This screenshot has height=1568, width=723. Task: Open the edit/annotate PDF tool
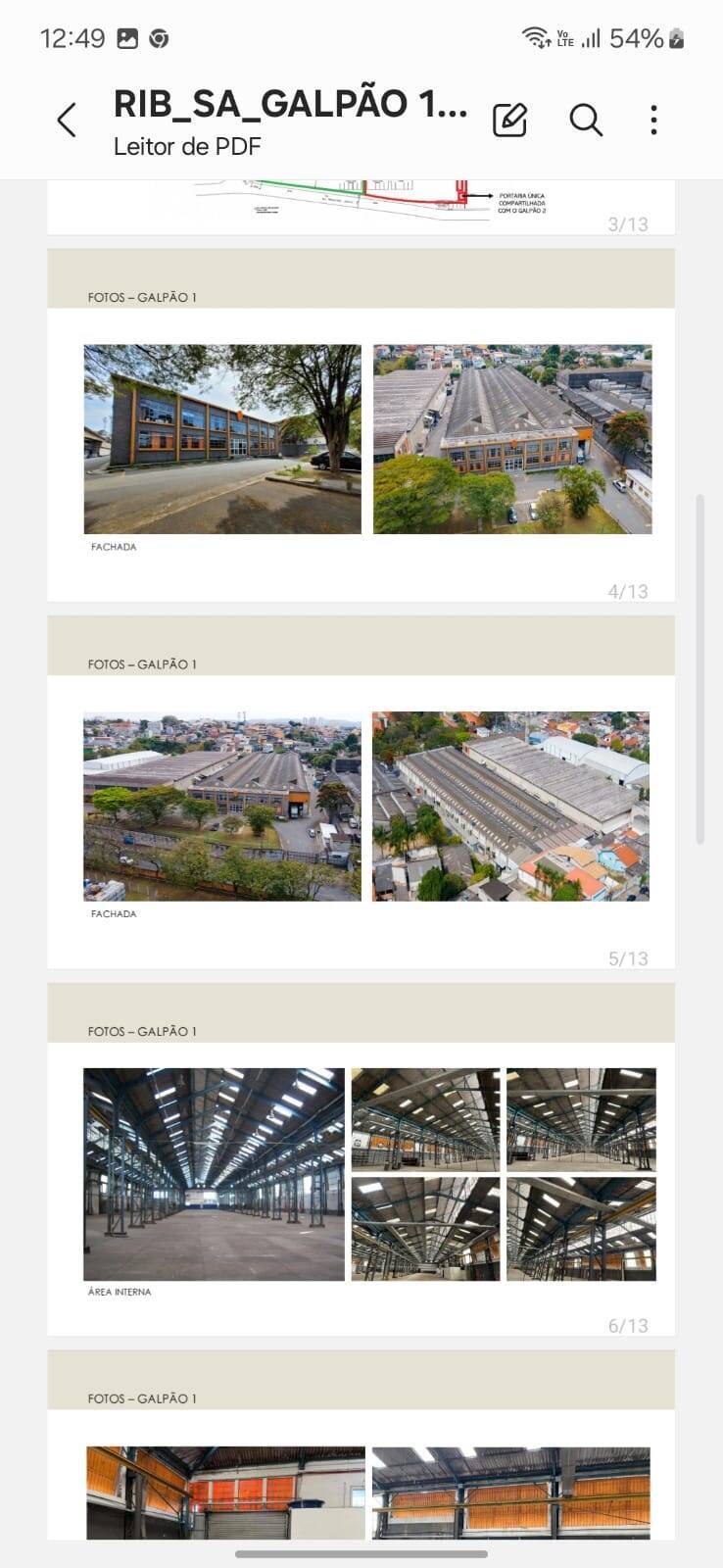(509, 120)
